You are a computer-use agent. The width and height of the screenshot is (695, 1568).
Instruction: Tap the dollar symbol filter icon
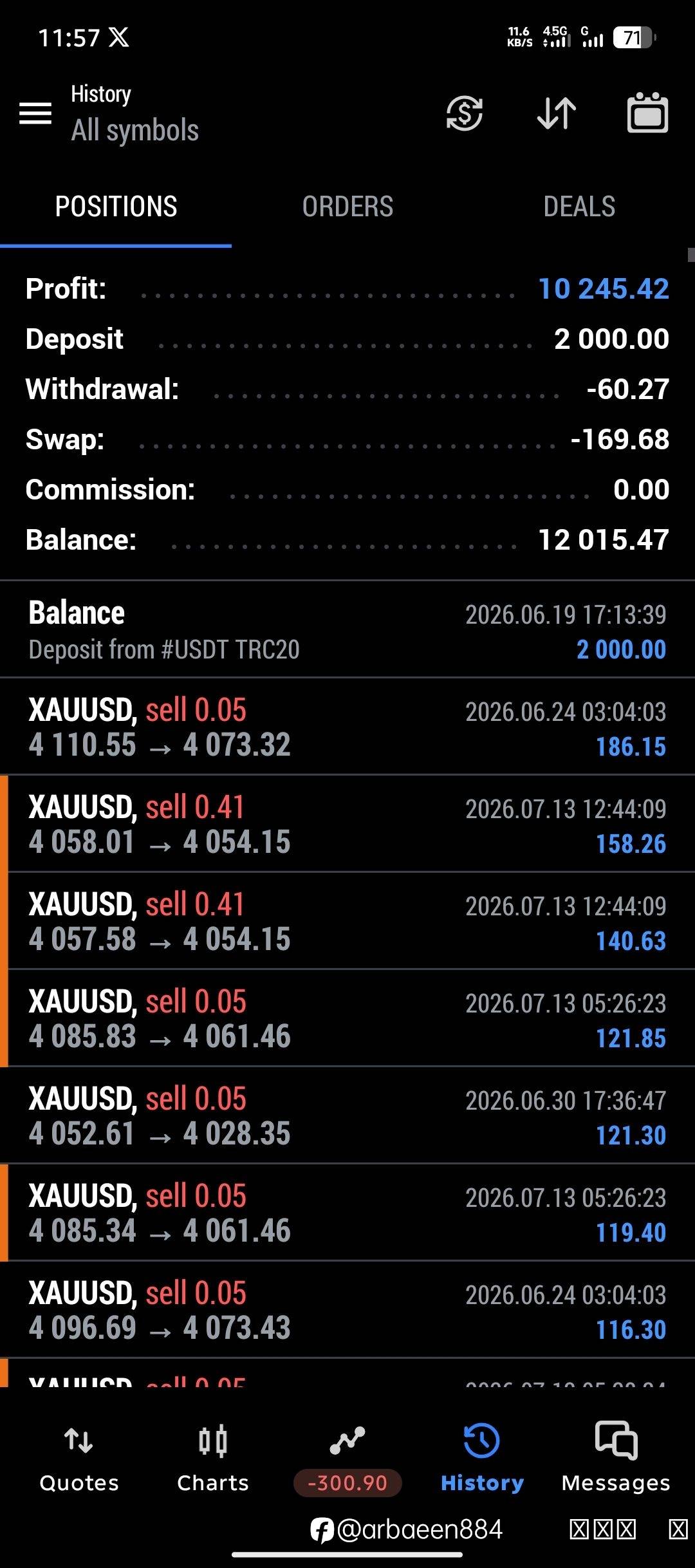tap(465, 113)
